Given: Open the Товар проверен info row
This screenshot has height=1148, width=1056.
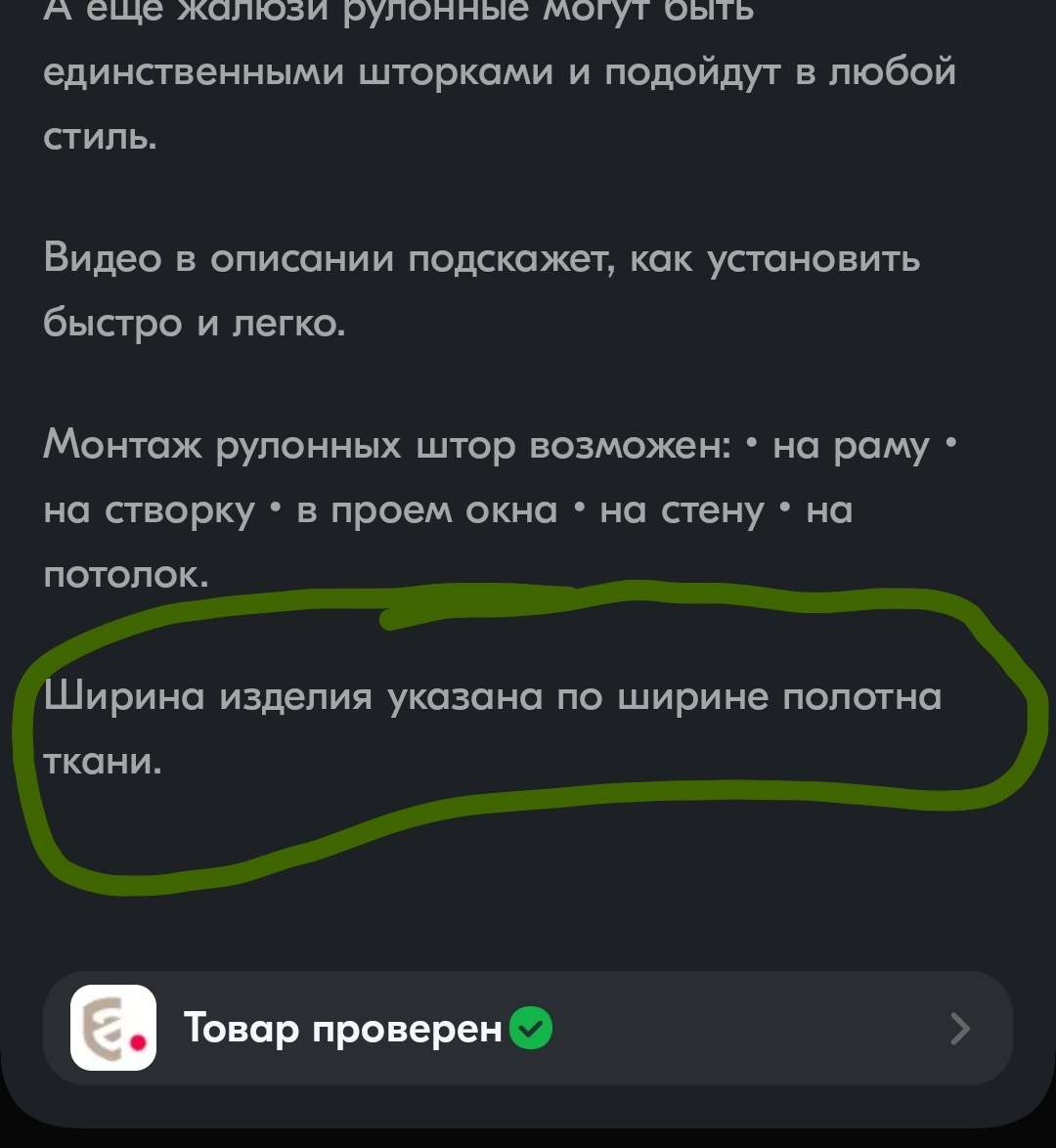Looking at the screenshot, I should (x=528, y=1028).
